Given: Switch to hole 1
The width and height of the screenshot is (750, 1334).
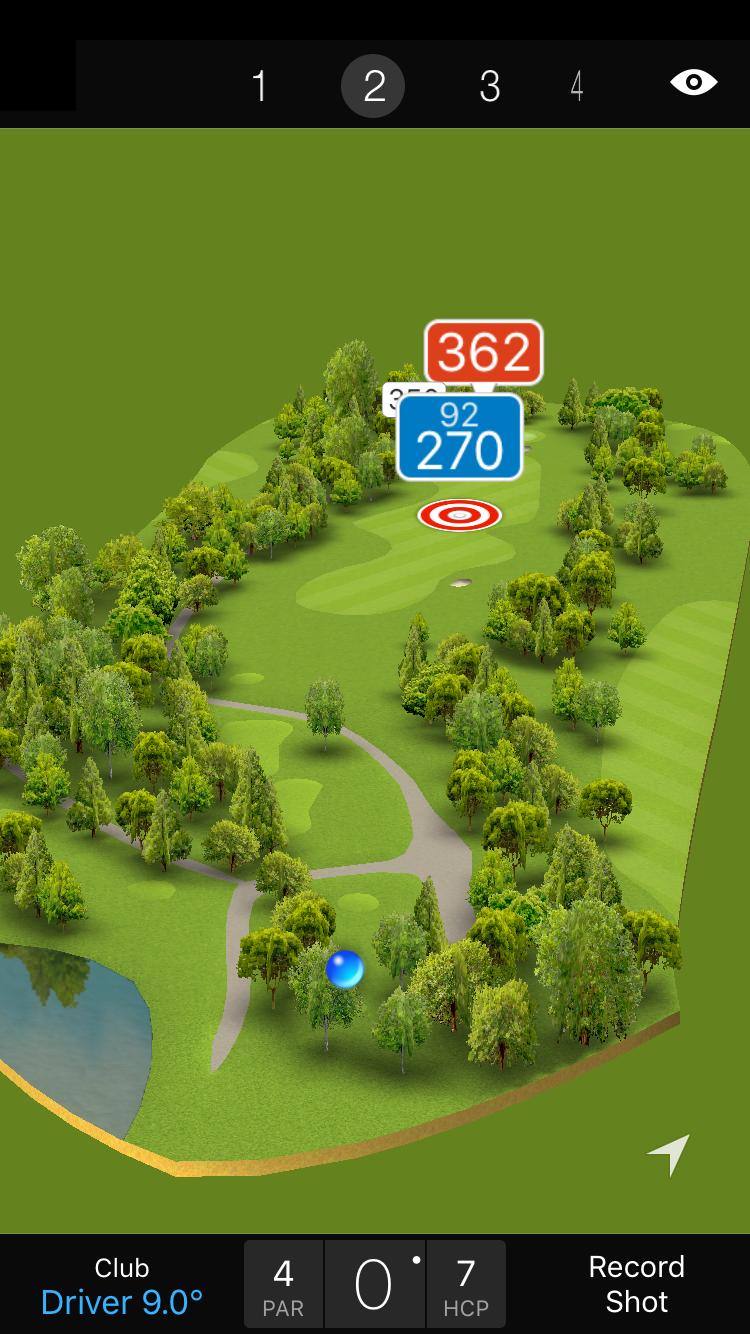Looking at the screenshot, I should (260, 87).
